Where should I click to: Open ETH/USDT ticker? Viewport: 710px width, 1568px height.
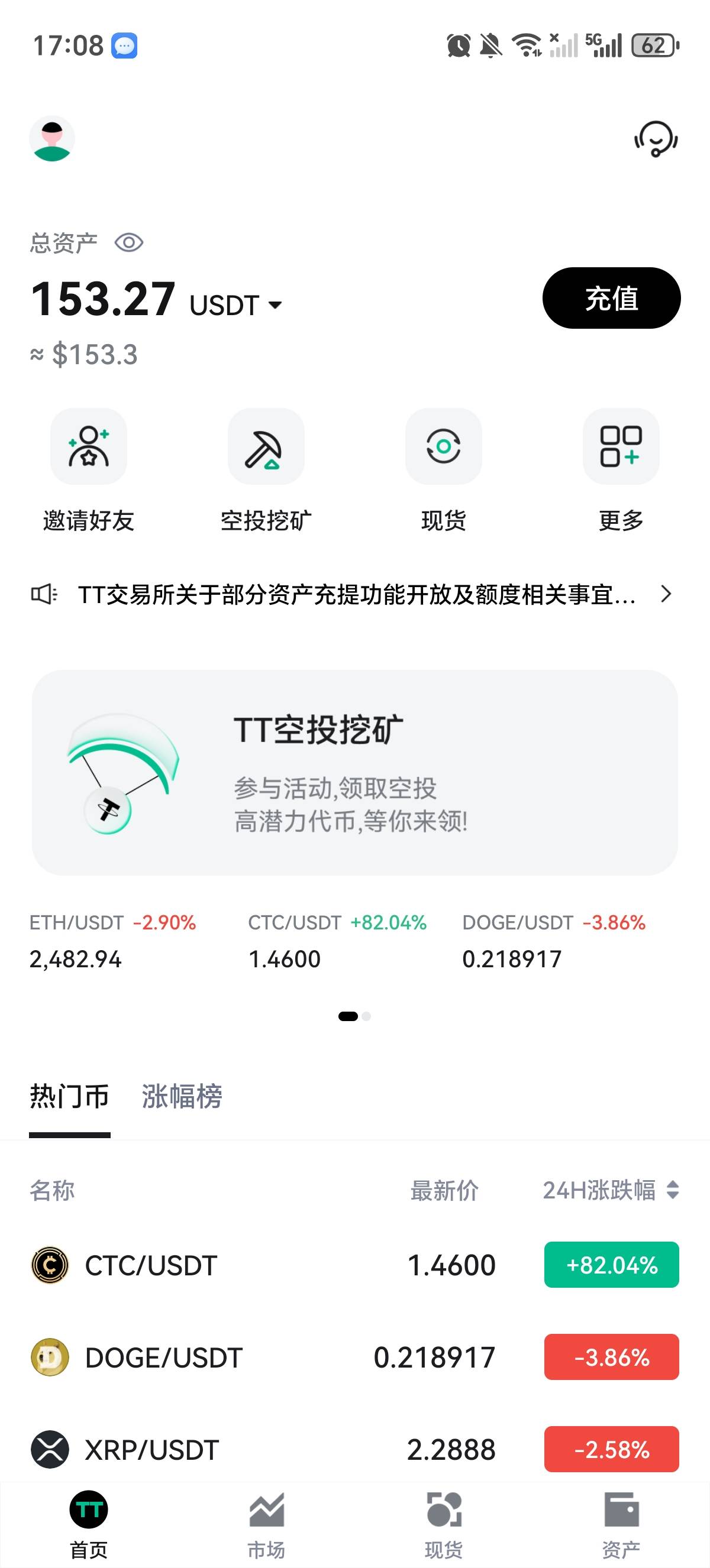[x=113, y=941]
